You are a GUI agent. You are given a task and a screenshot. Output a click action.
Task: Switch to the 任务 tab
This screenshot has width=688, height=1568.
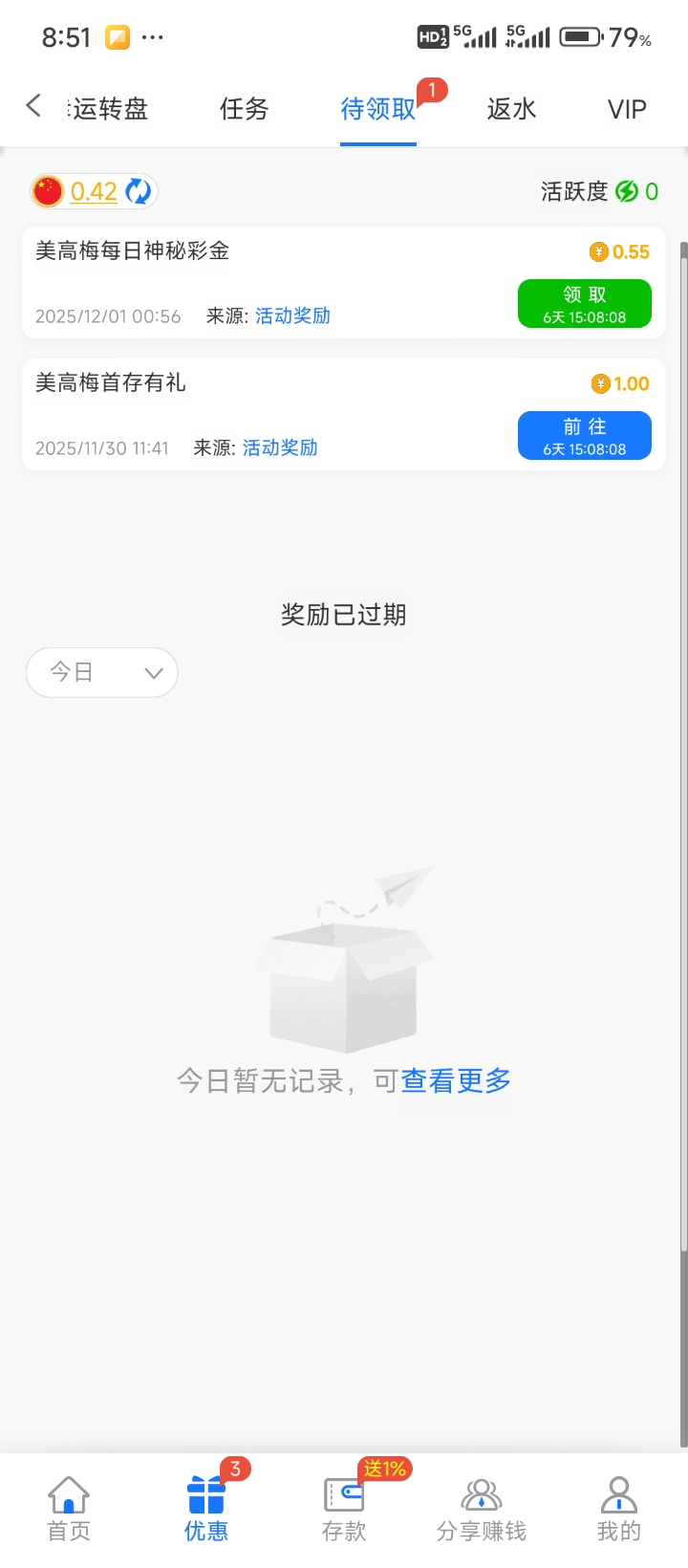point(244,109)
